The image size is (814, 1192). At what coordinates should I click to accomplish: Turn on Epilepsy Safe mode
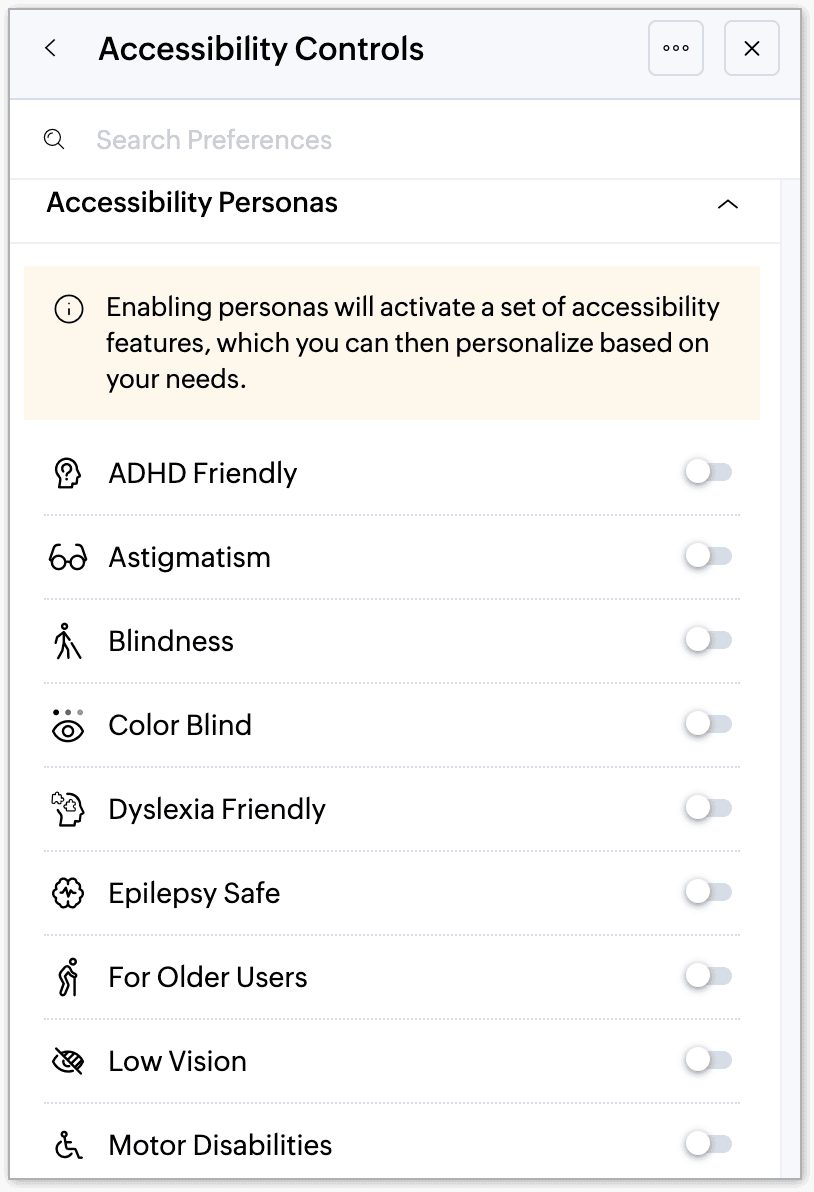click(709, 892)
